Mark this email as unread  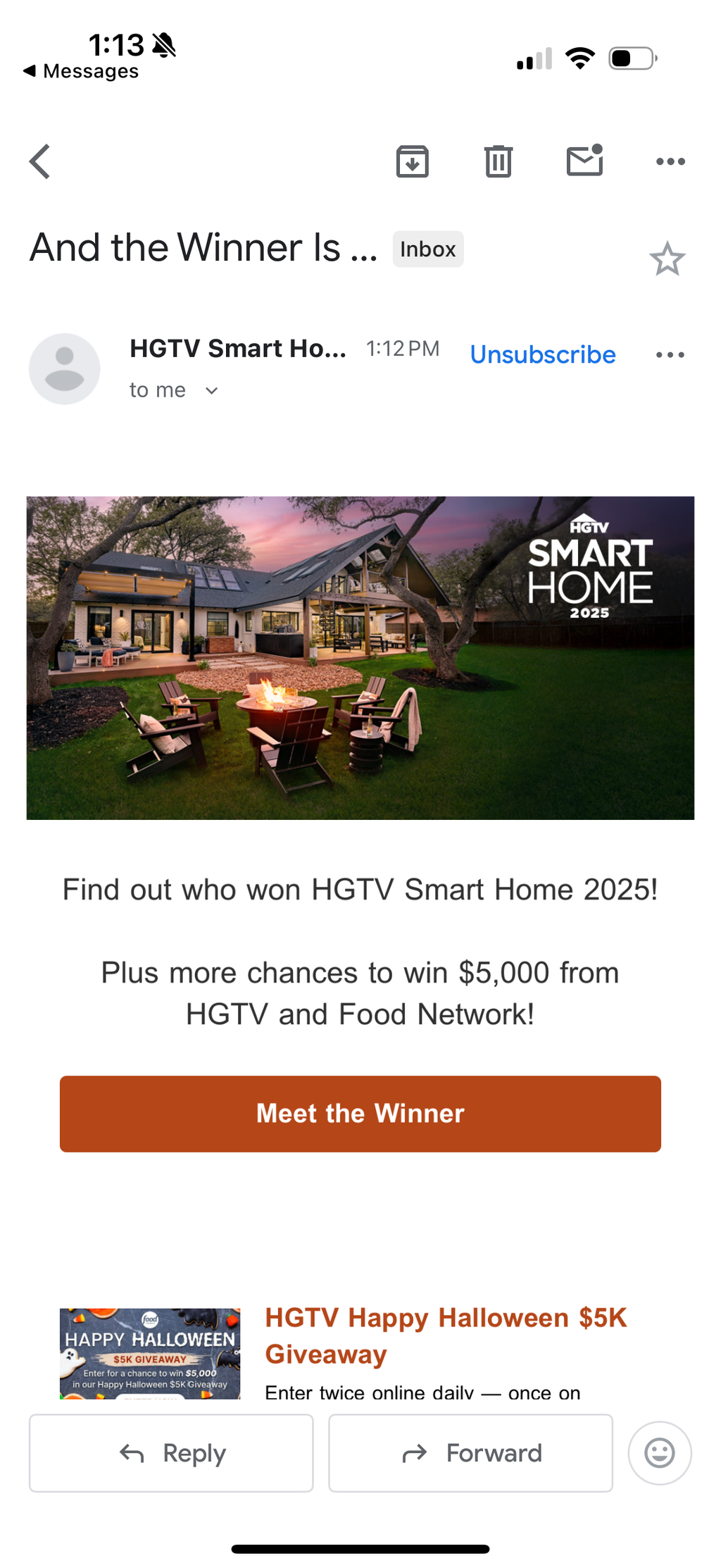584,161
